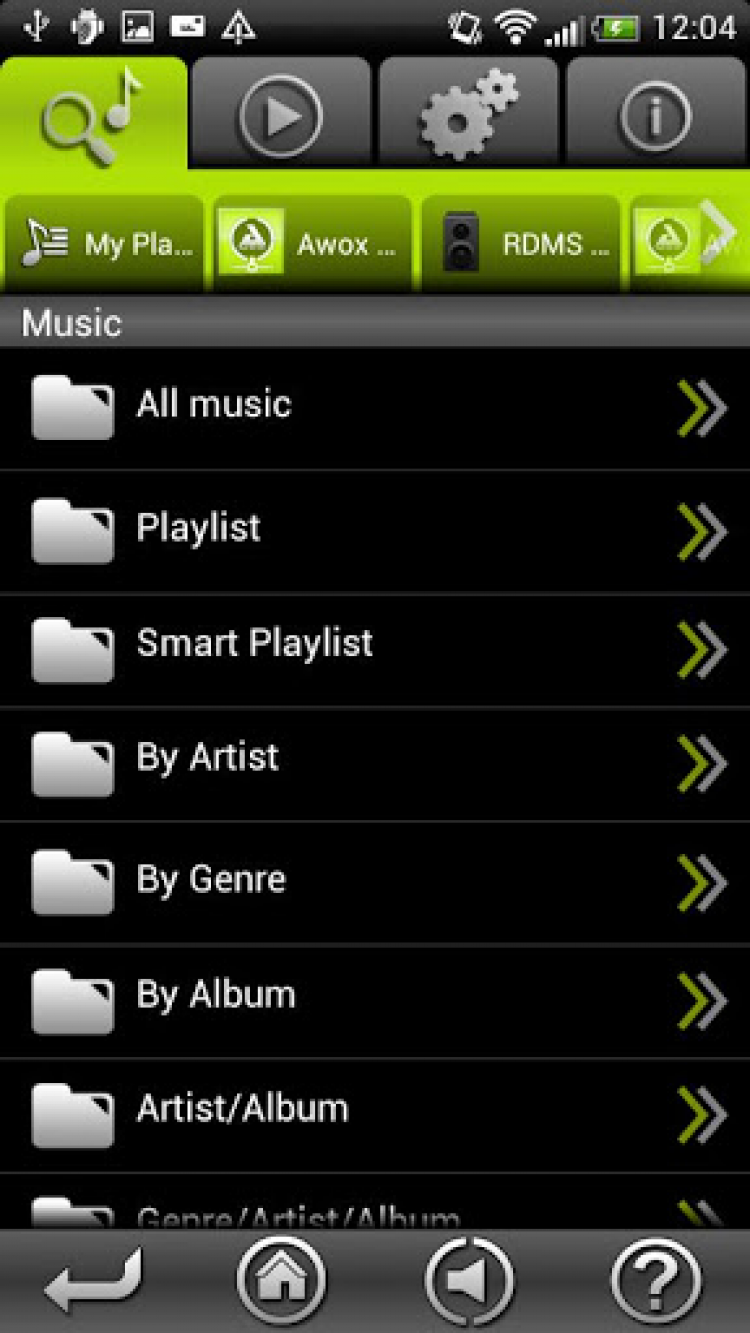Open the help question mark

click(657, 1280)
